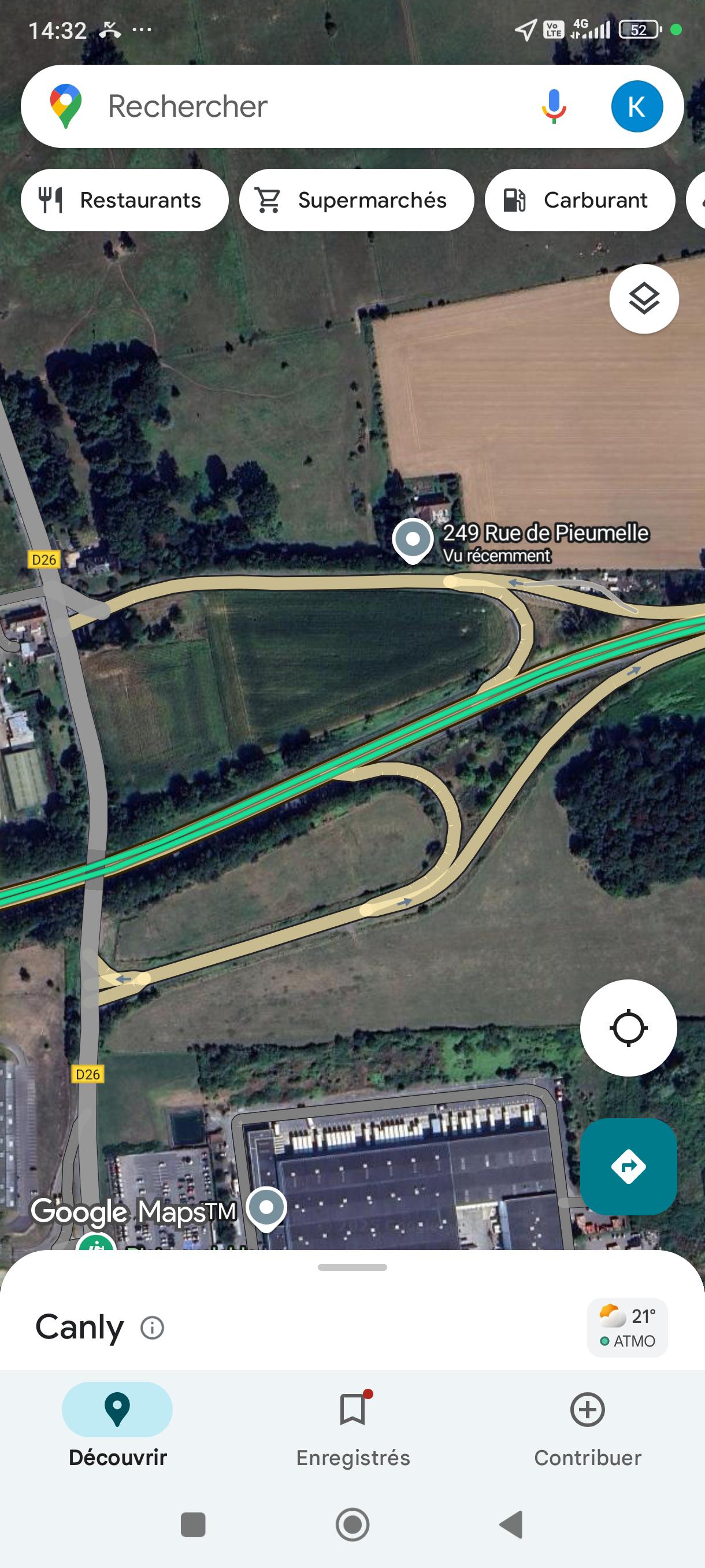Show Supermarchés on the map

[x=357, y=200]
